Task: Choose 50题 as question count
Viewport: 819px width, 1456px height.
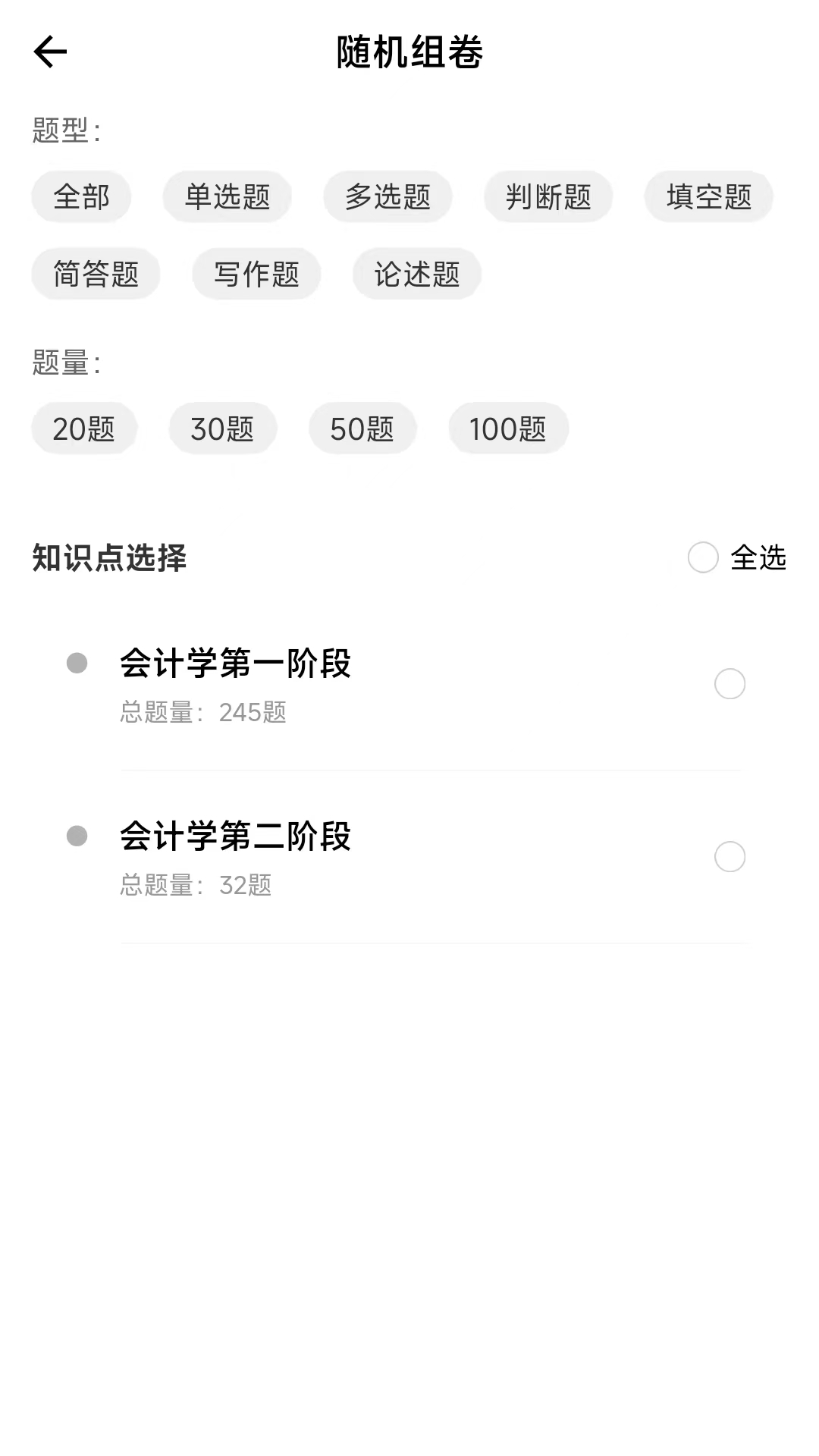Action: (362, 428)
